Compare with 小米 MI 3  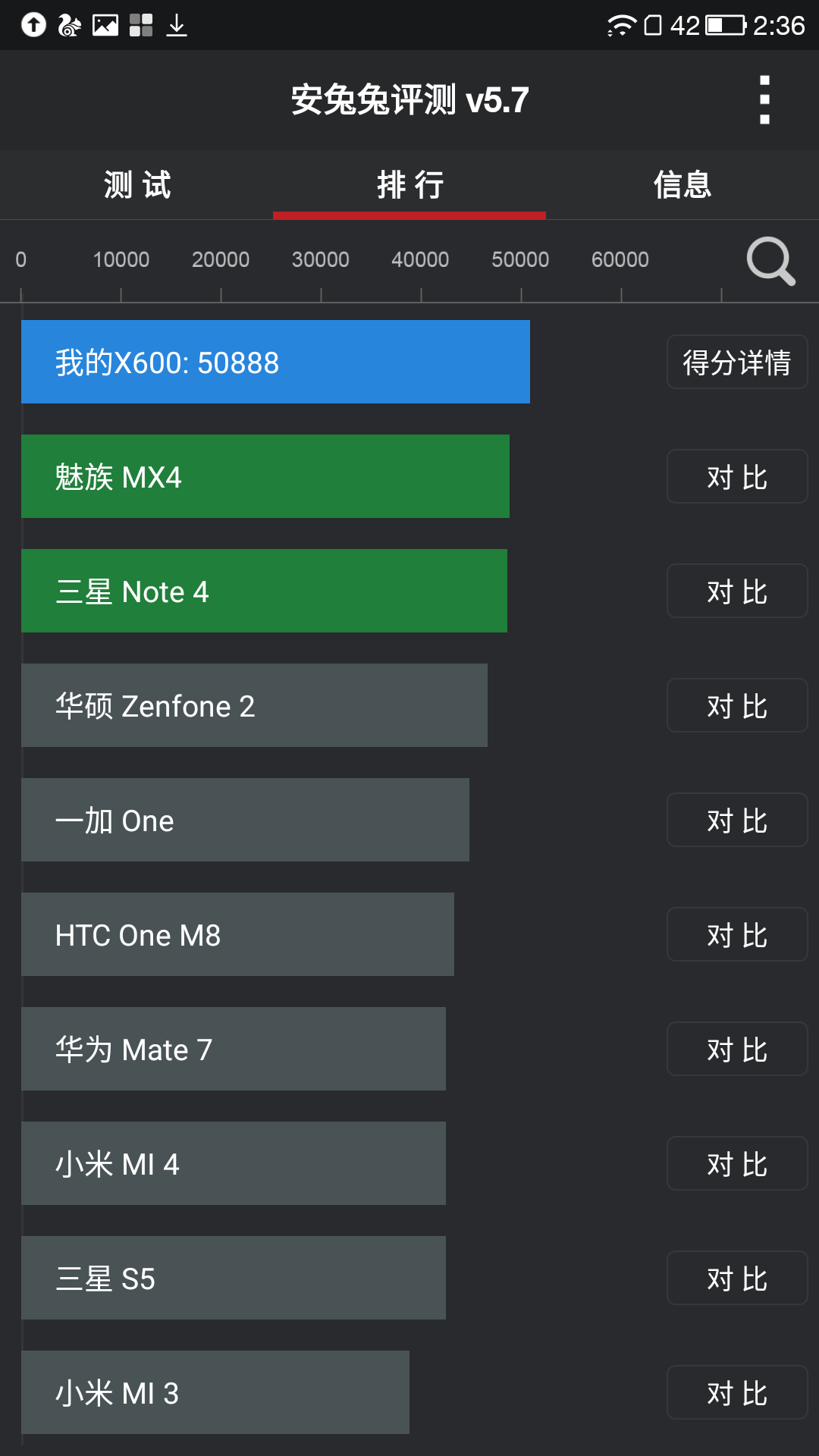pyautogui.click(x=736, y=1393)
